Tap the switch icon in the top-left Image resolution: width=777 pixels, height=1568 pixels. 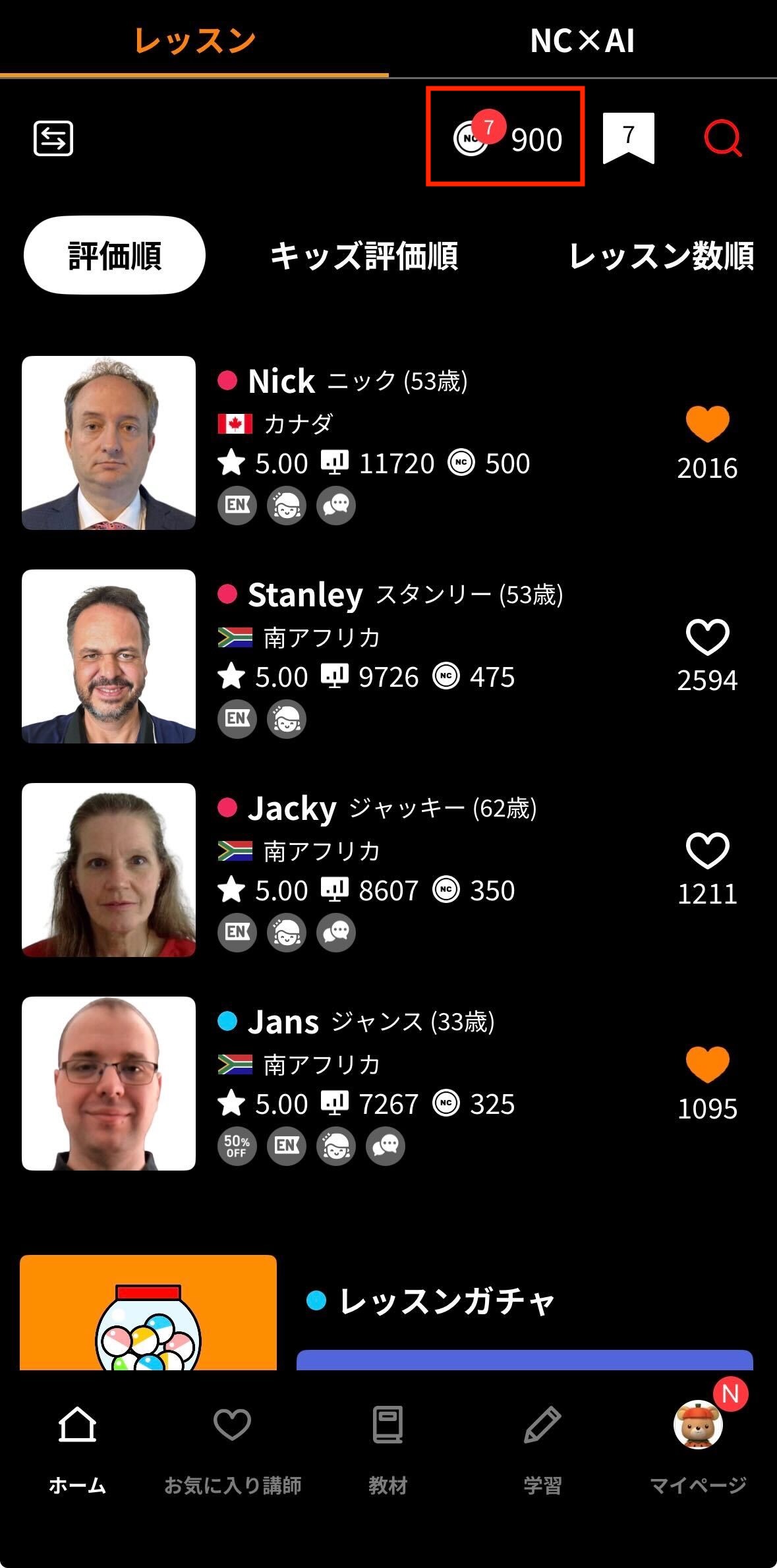[x=53, y=138]
